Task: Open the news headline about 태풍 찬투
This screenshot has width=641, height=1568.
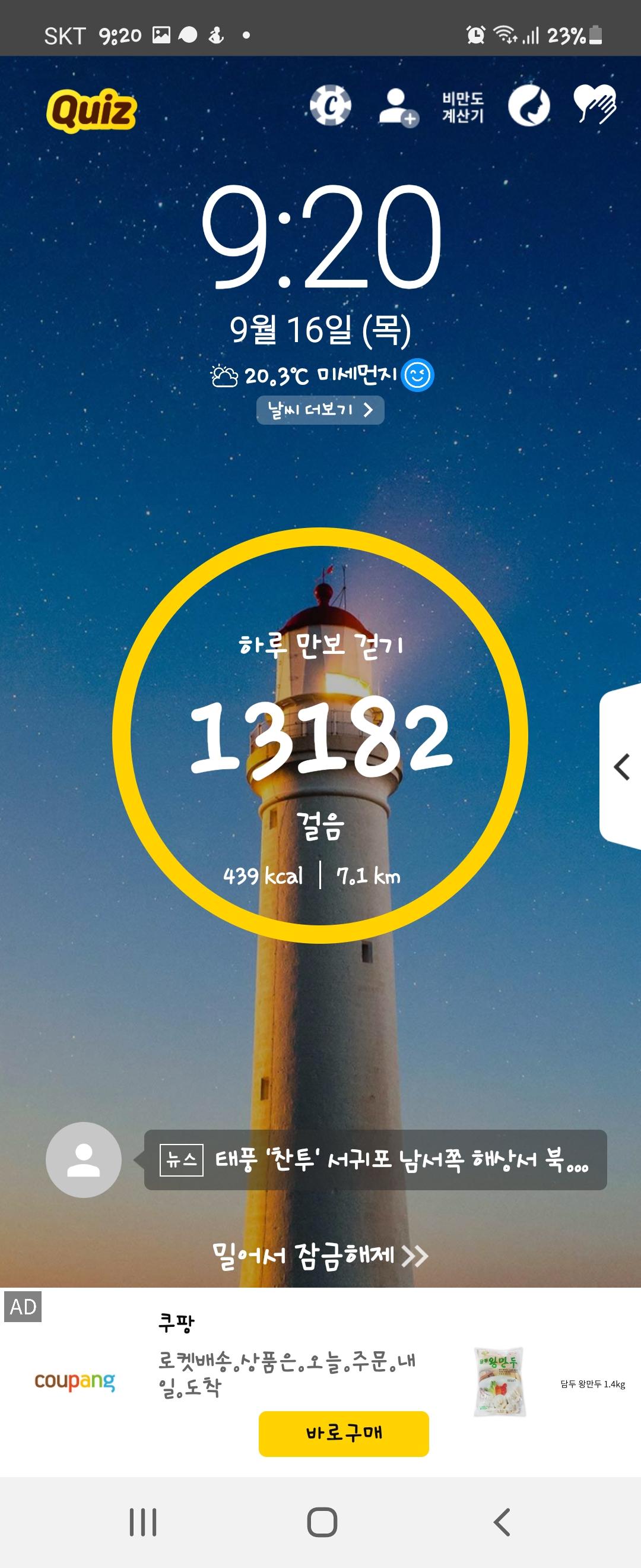Action: click(x=375, y=1159)
